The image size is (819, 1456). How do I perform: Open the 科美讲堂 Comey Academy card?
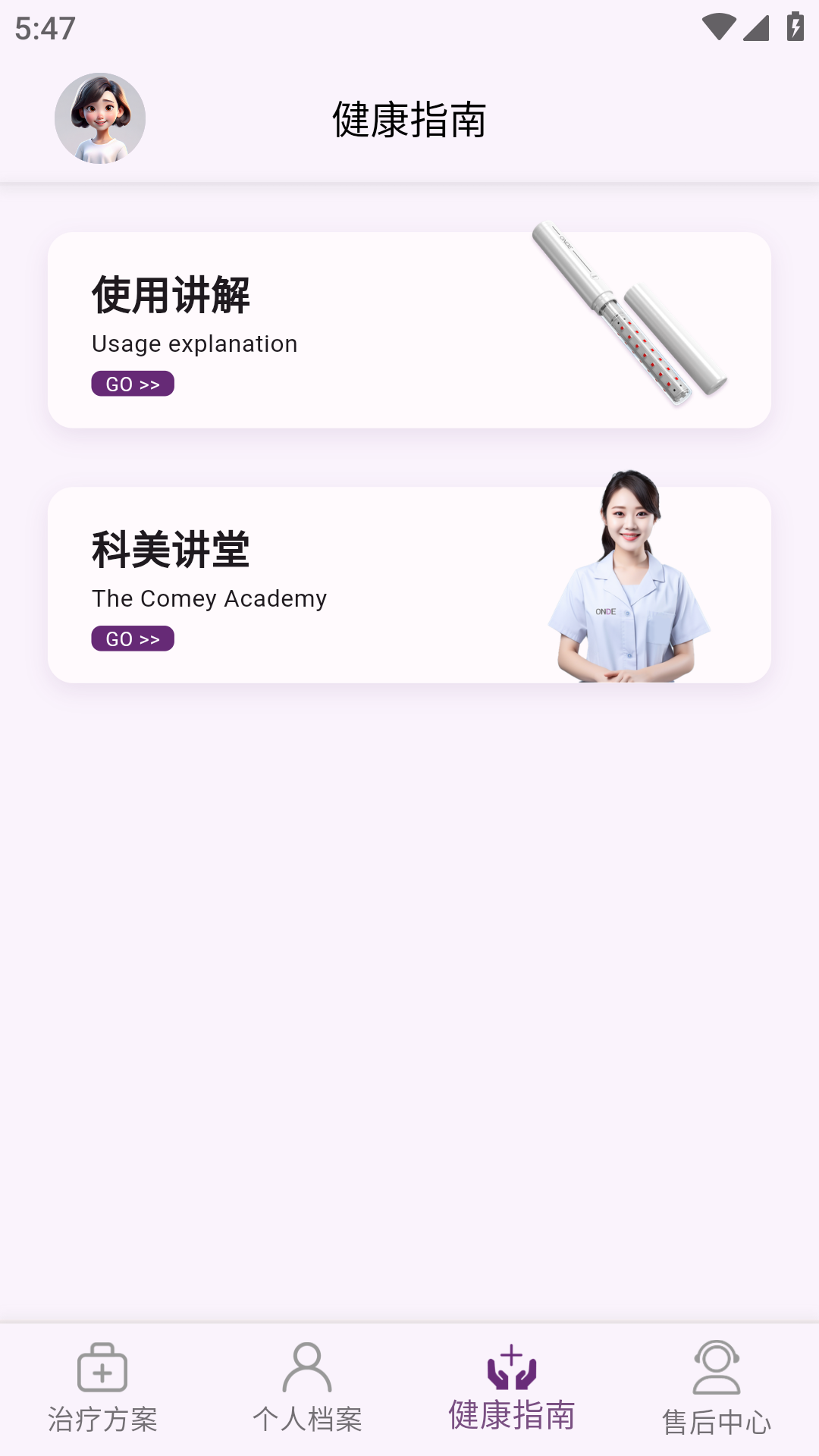409,582
